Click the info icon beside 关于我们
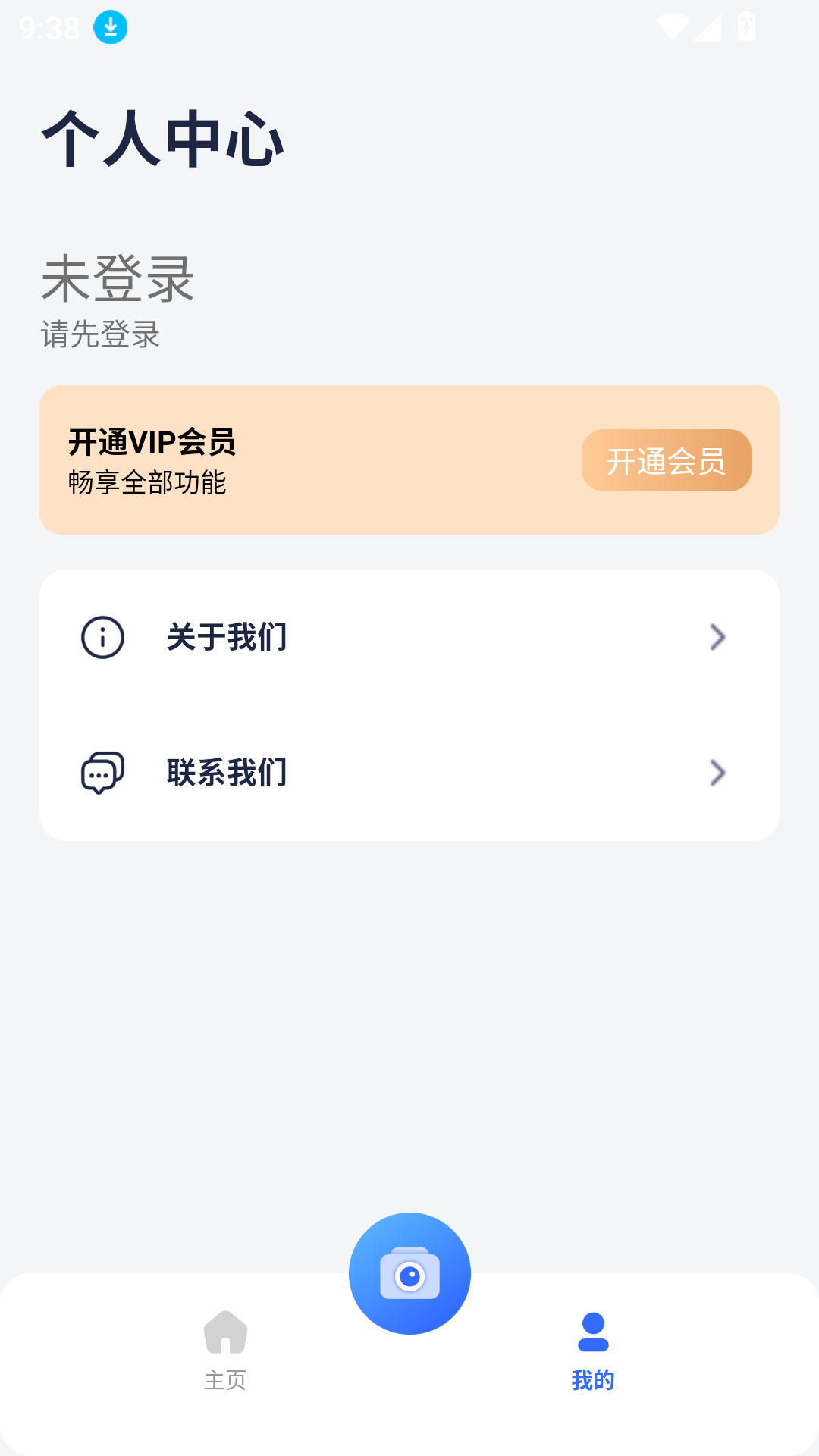This screenshot has width=819, height=1456. [x=102, y=637]
